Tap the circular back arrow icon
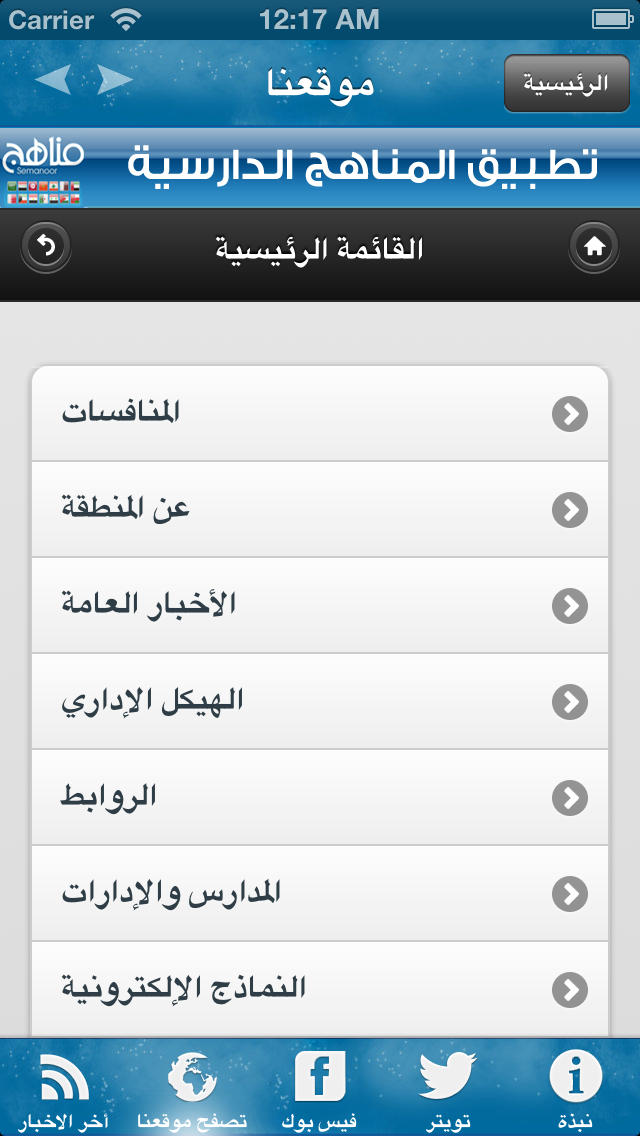This screenshot has width=640, height=1136. coord(46,248)
